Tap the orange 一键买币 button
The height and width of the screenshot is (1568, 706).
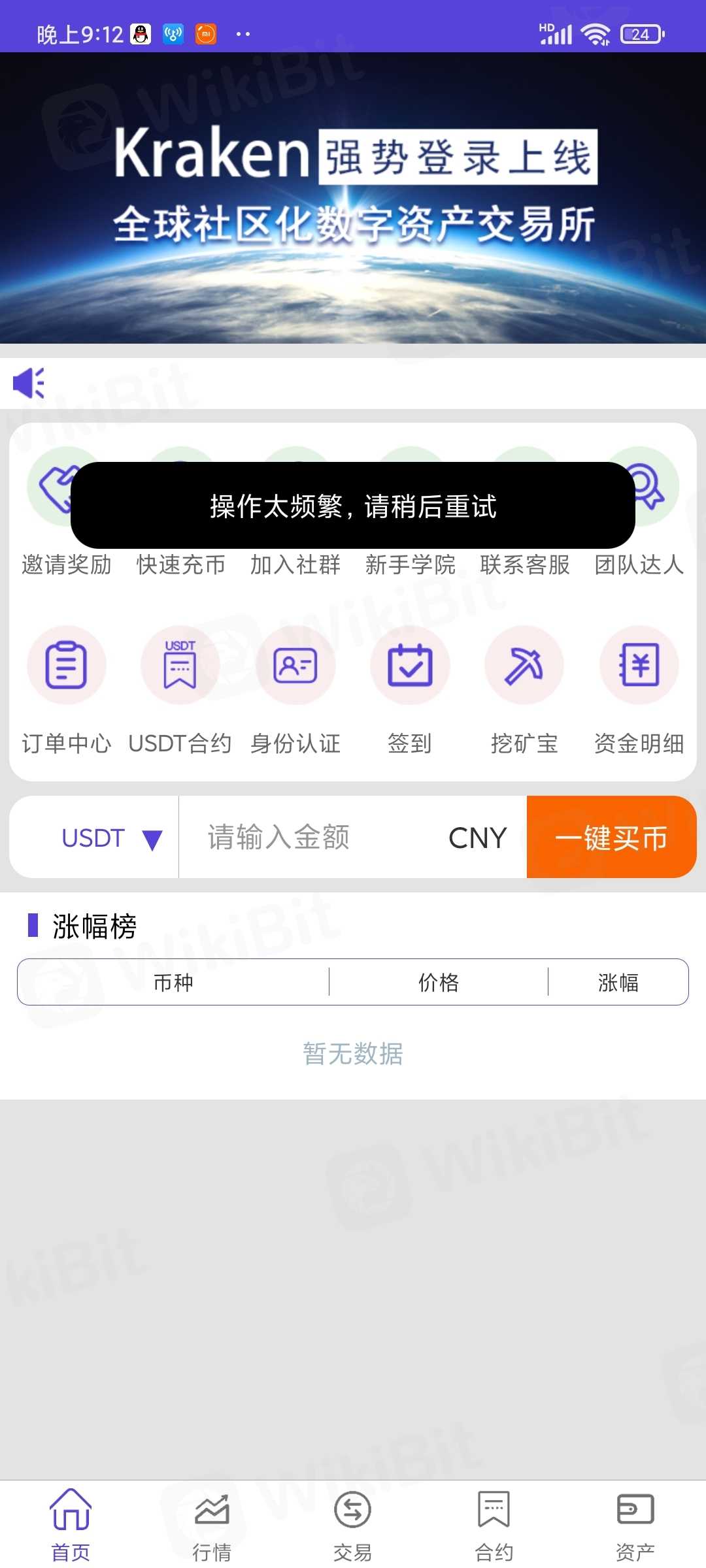(611, 838)
